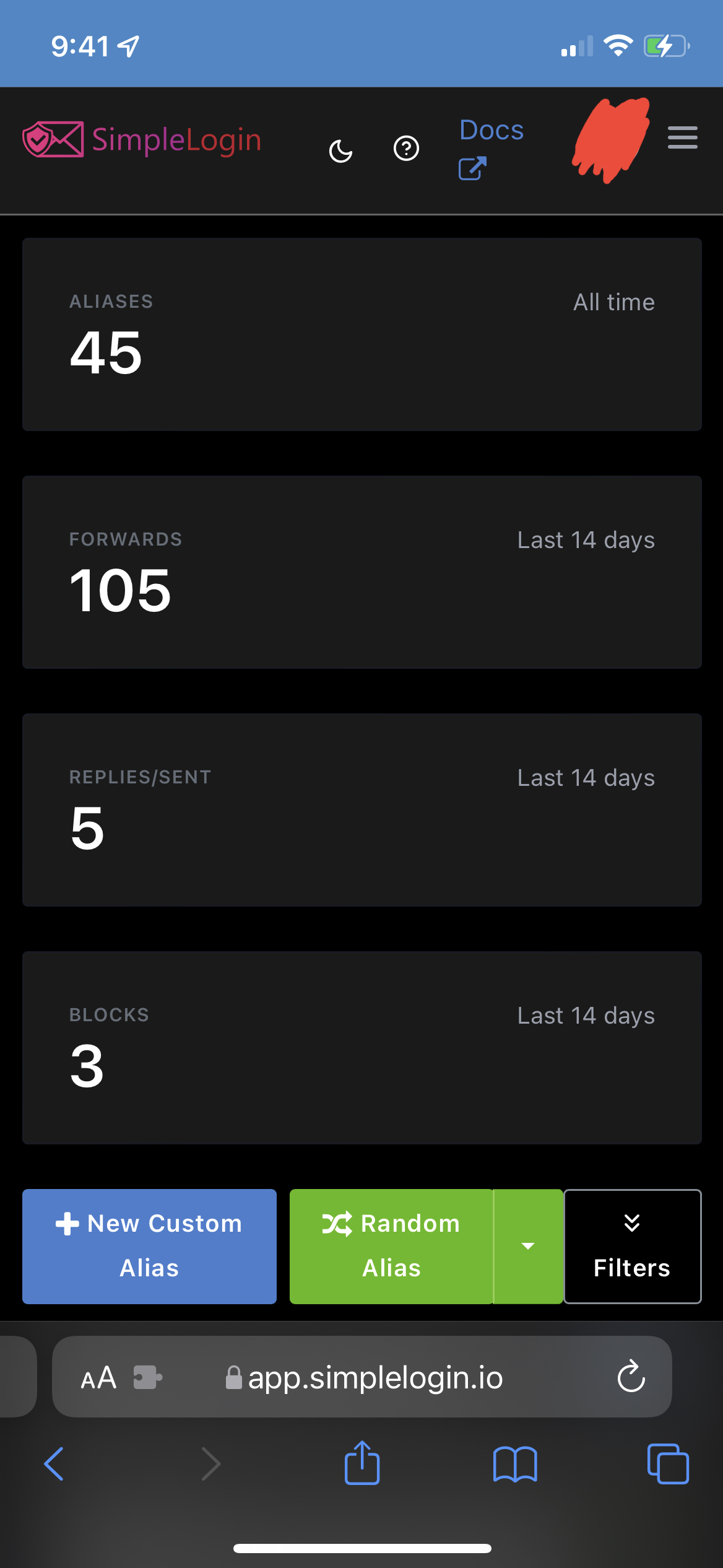Click the SimpleLogin logo
The image size is (723, 1568).
click(x=142, y=139)
